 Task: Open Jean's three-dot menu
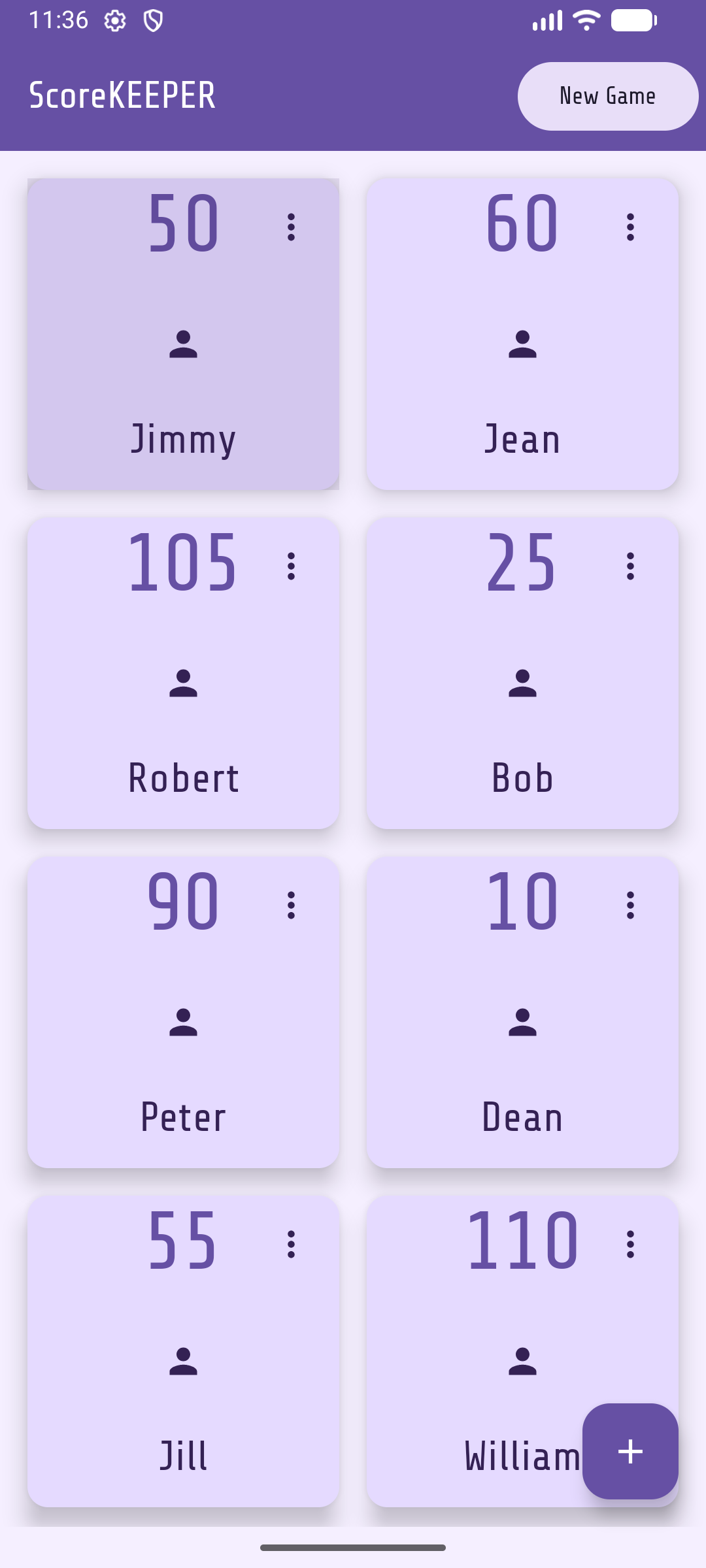630,227
